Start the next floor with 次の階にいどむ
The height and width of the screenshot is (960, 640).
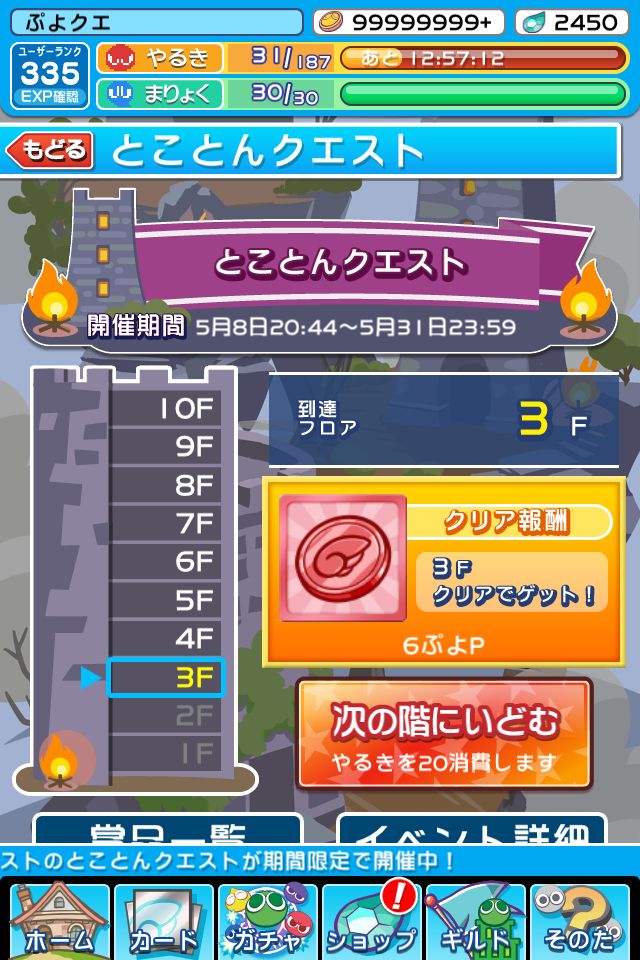tap(443, 735)
